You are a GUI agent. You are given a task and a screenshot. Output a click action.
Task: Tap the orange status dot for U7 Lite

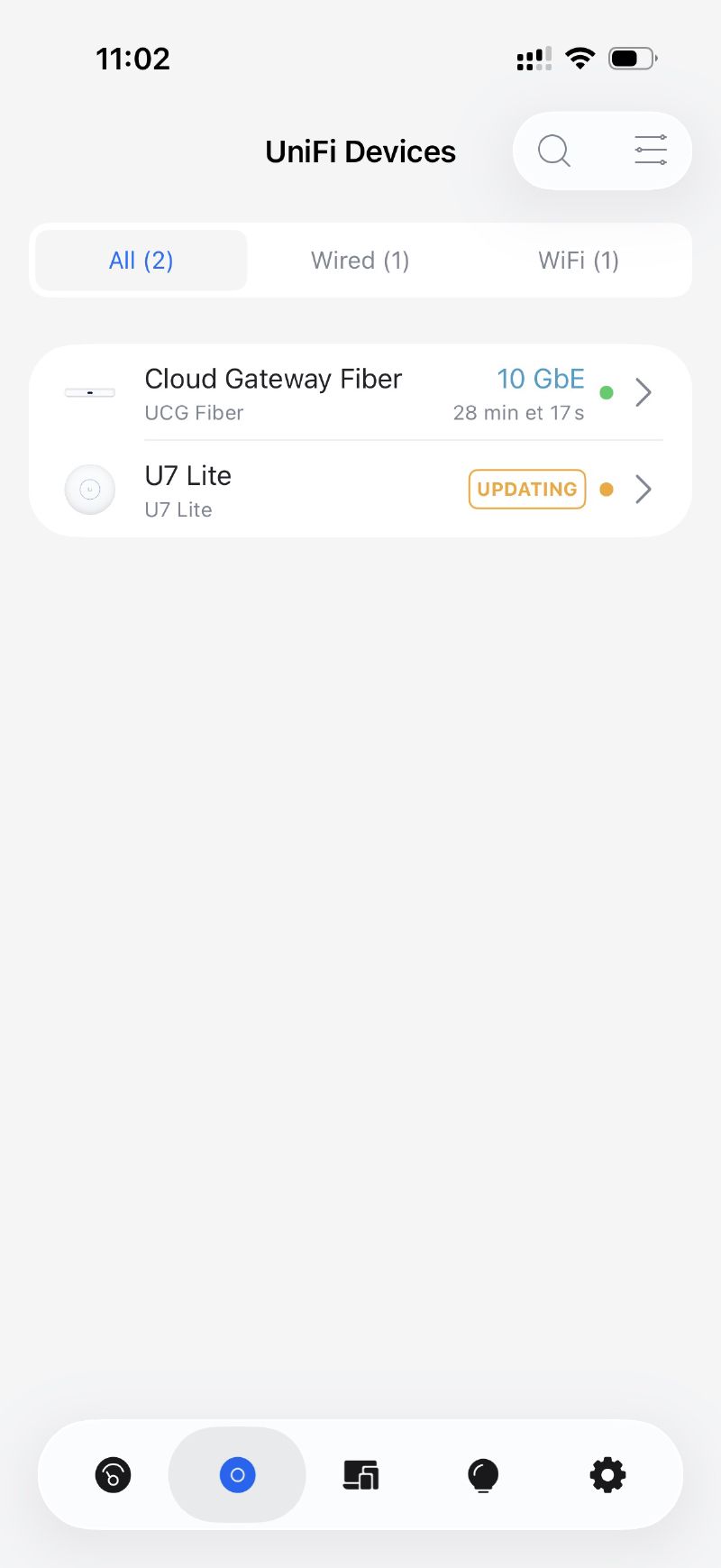pos(607,489)
